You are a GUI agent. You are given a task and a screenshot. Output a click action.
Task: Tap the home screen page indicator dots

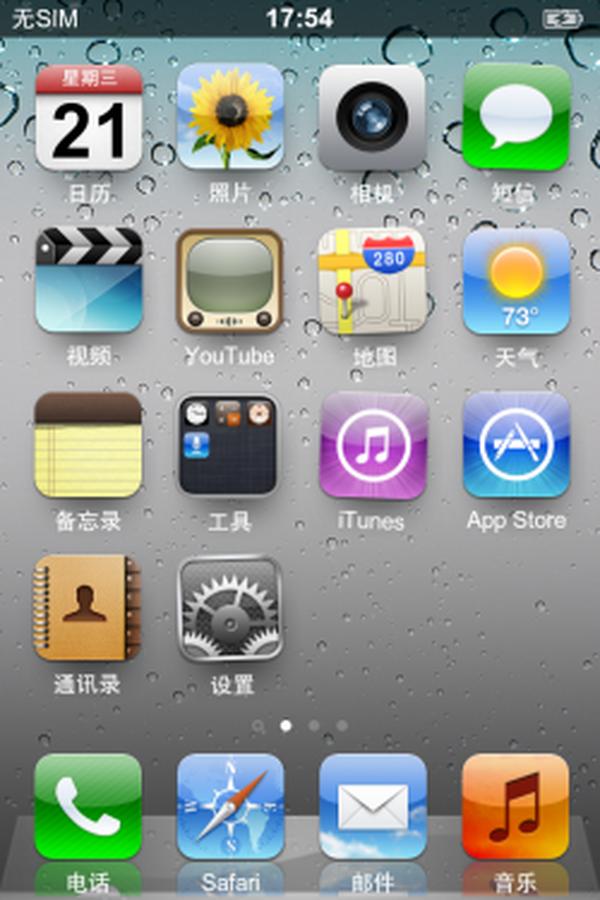(x=300, y=726)
